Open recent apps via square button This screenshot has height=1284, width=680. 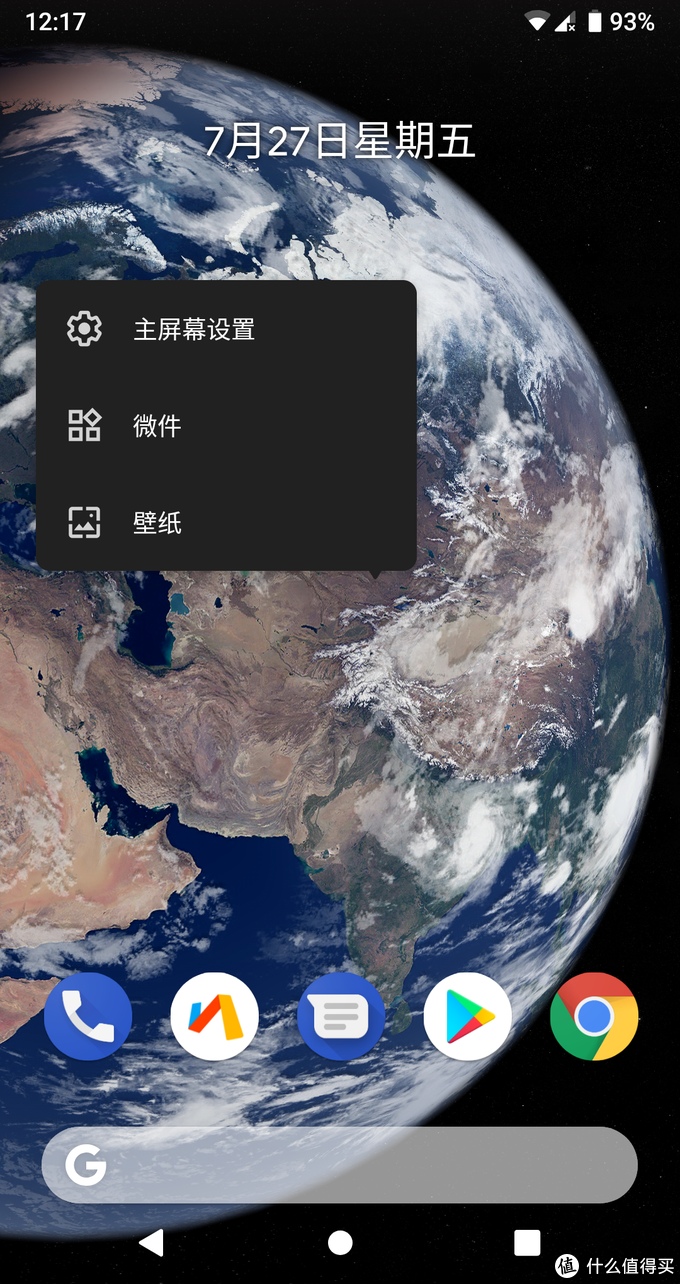(527, 1243)
